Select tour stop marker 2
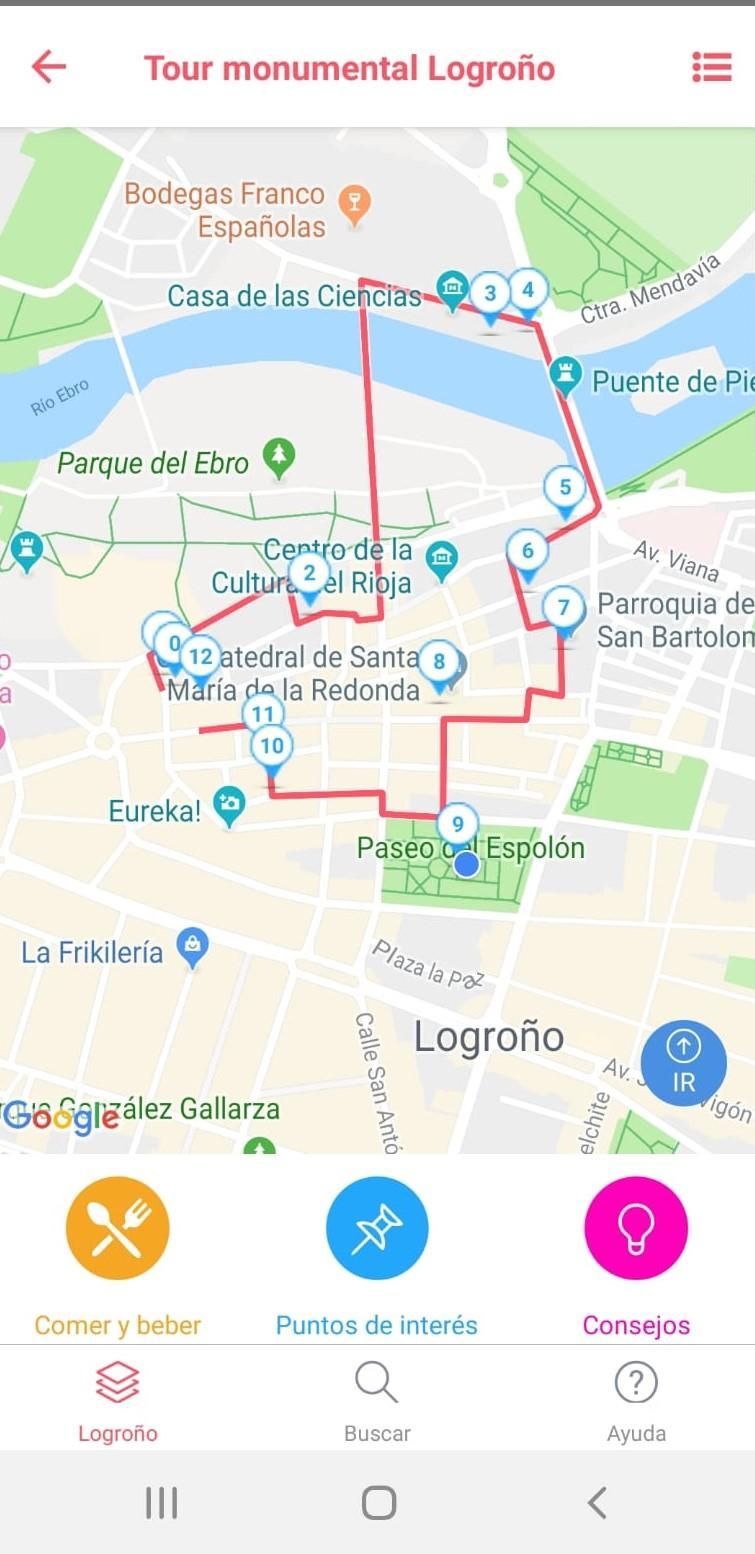Screen dimensions: 755x1554 (309, 574)
